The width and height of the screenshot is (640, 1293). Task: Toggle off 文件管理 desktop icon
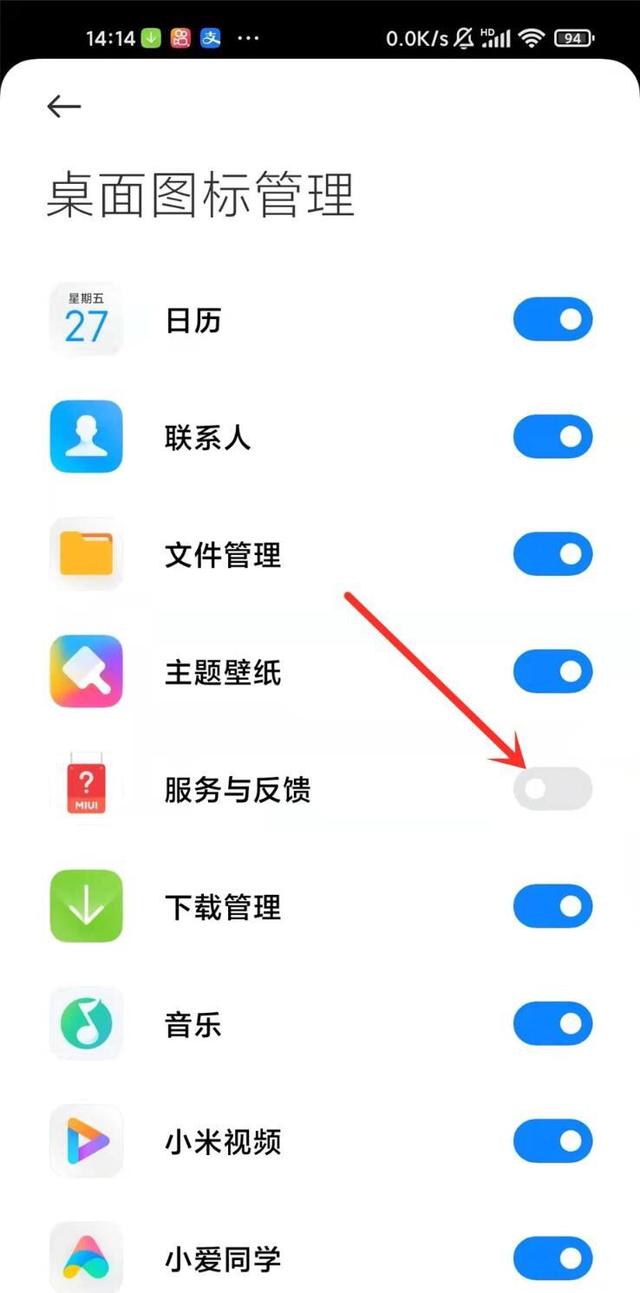[552, 555]
